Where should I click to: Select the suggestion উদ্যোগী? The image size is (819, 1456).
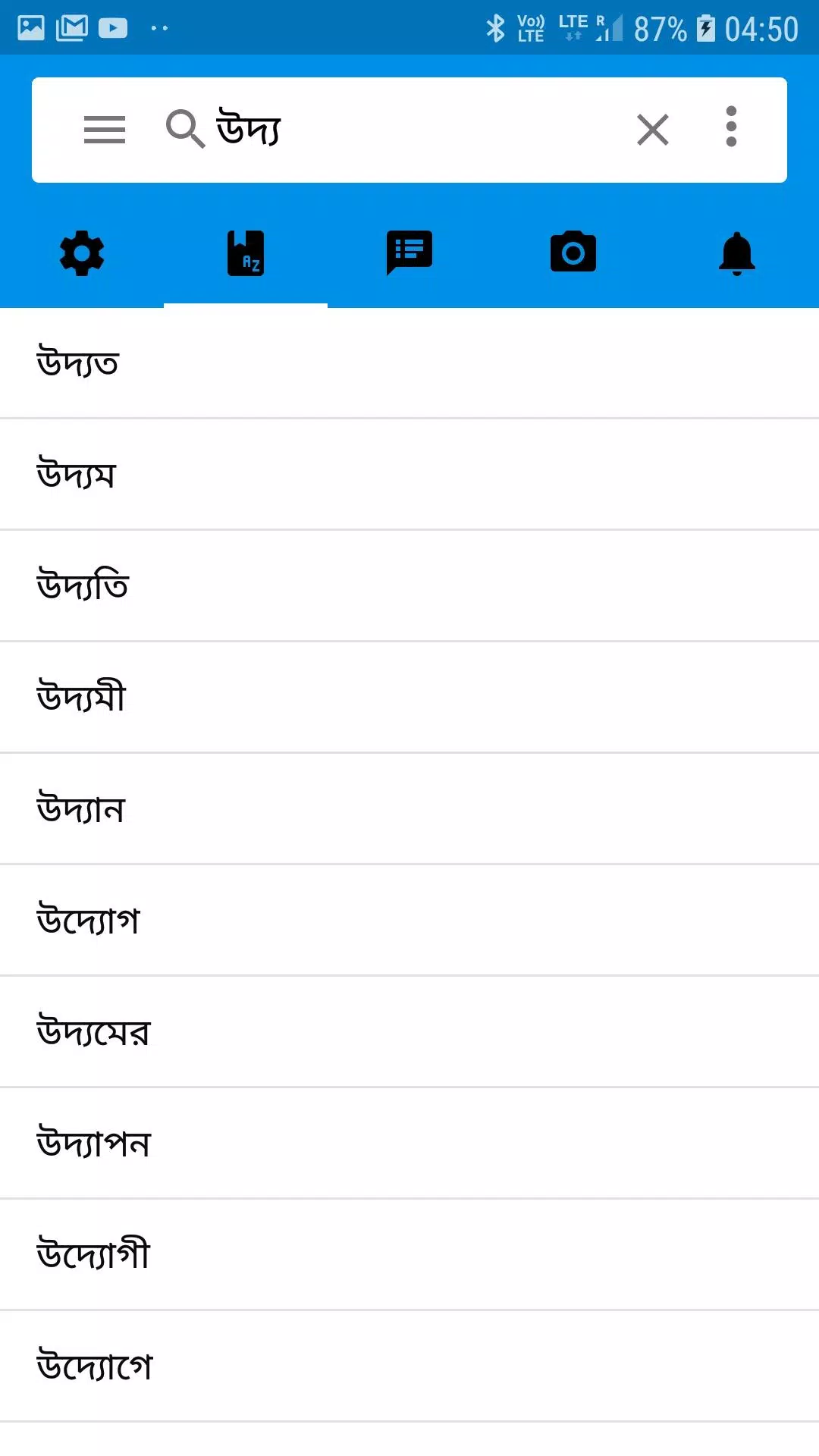coord(409,1255)
